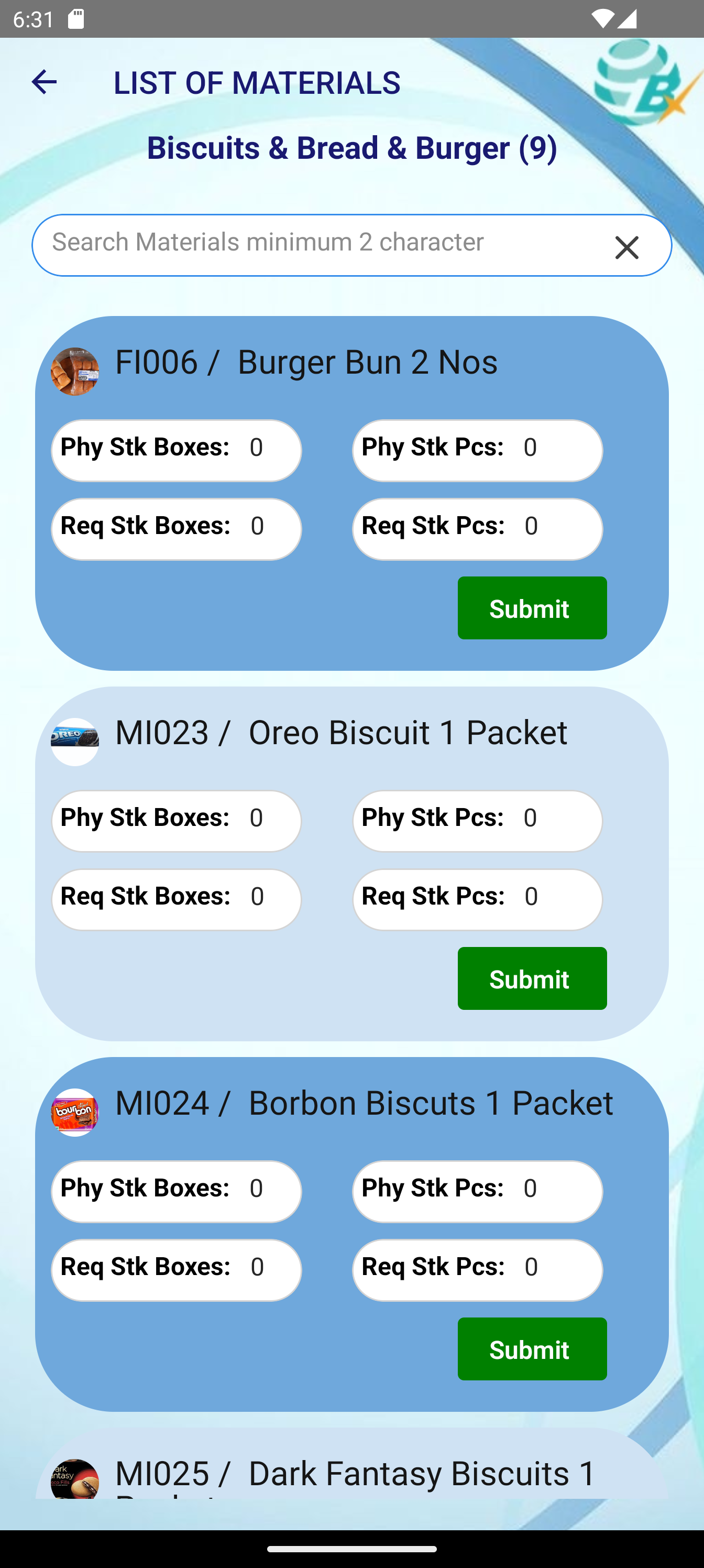Clear the search with the X icon
The width and height of the screenshot is (704, 1568).
(x=626, y=247)
